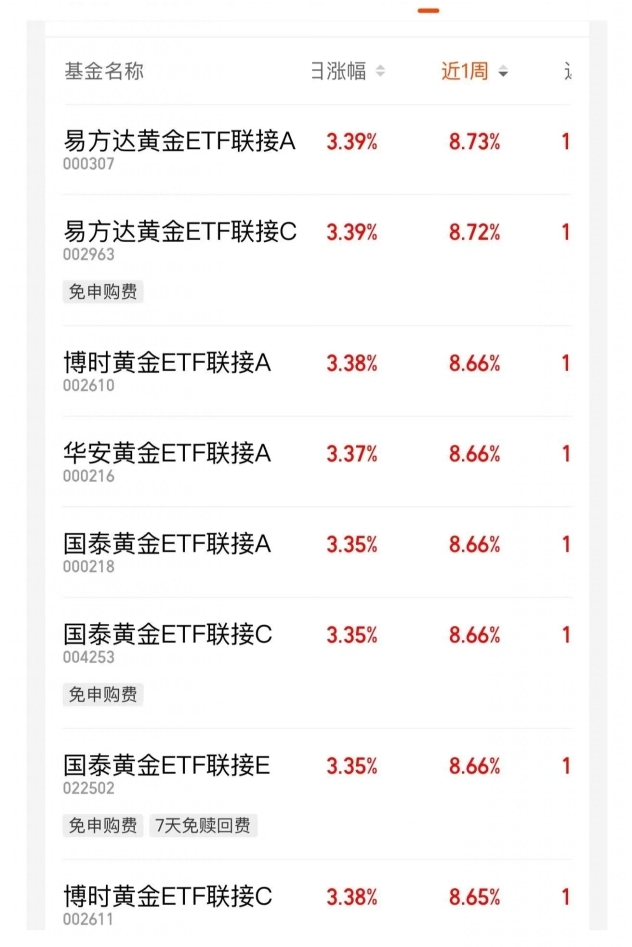View 博时黄金ETF联接A fund
This screenshot has width=632, height=947.
point(167,363)
